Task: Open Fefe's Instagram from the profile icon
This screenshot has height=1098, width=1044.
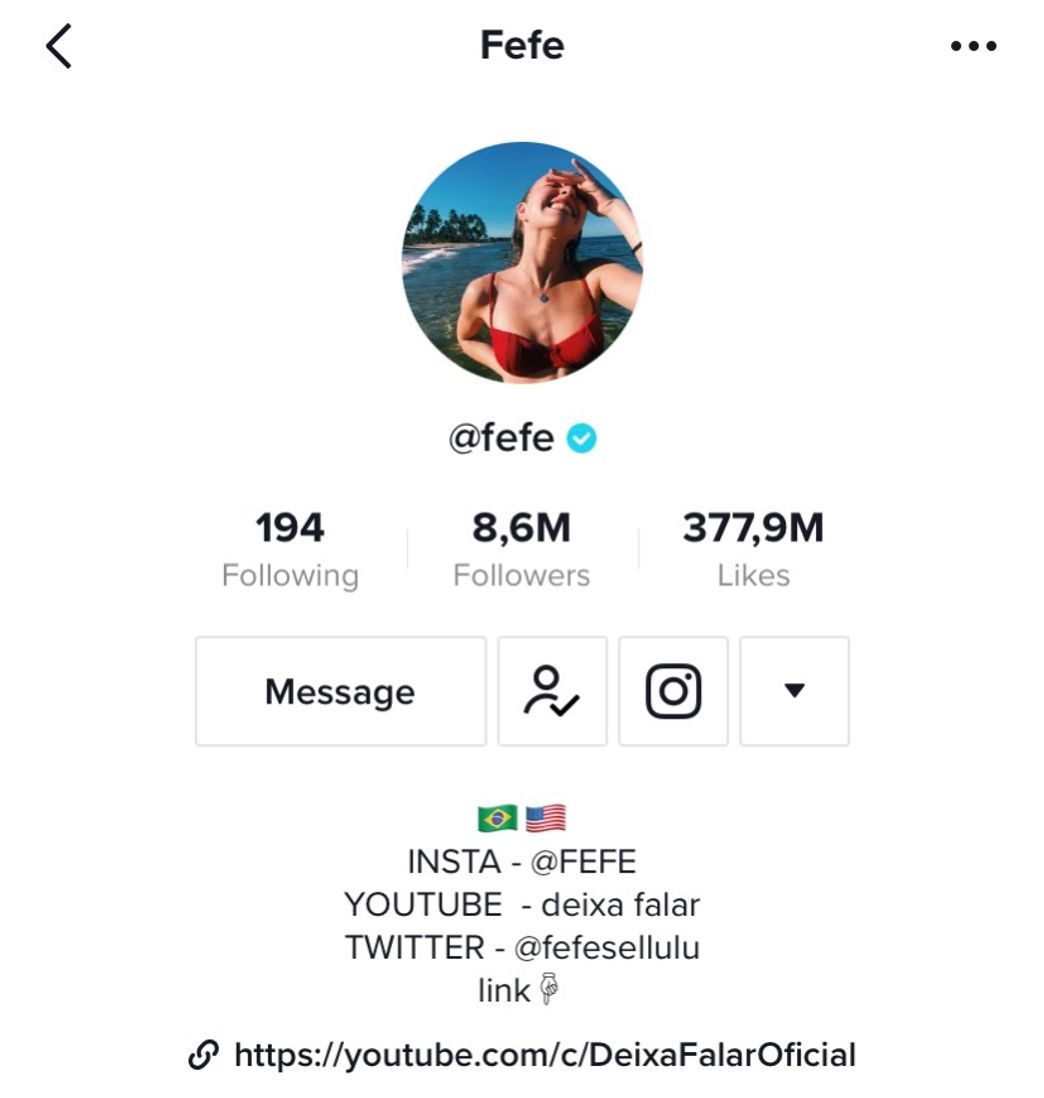Action: coord(673,691)
